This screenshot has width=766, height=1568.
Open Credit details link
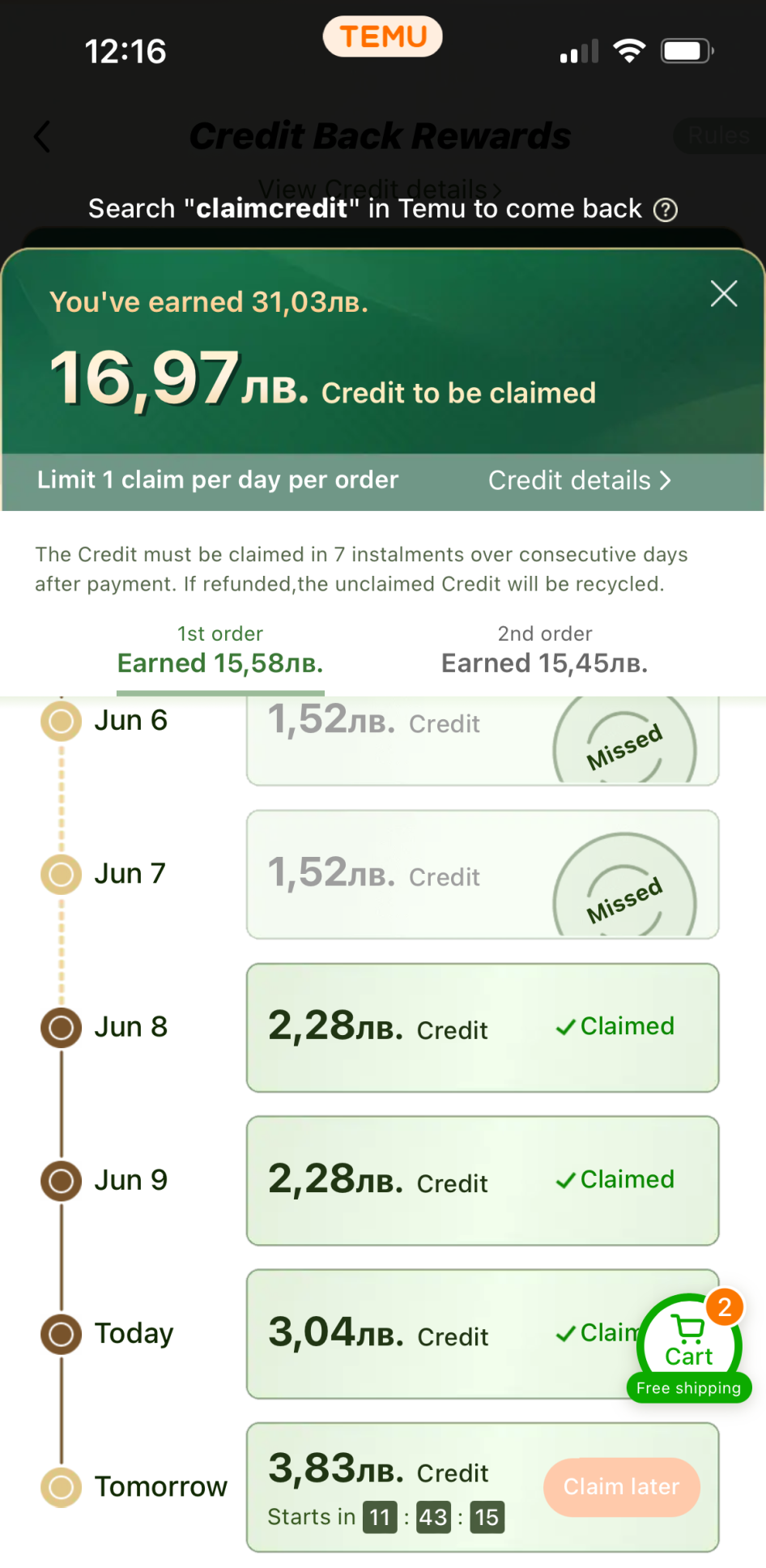[x=580, y=480]
